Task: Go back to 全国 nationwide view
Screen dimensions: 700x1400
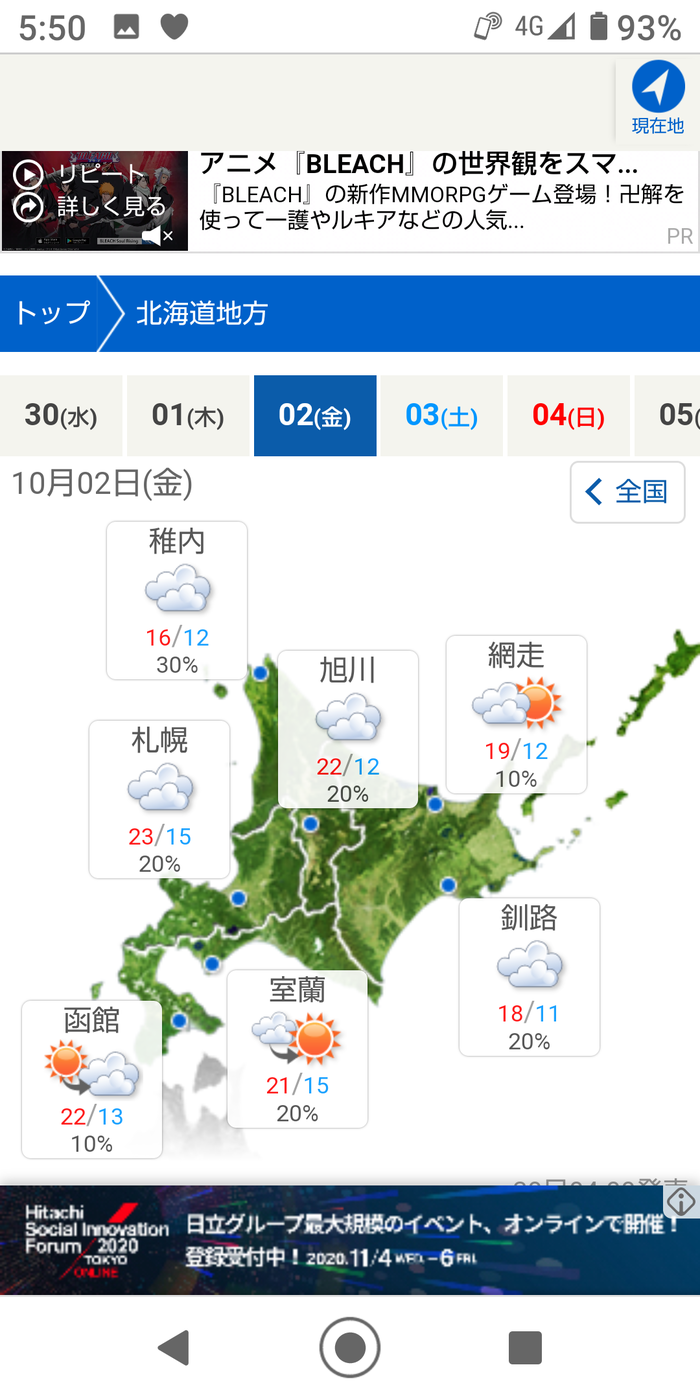Action: point(627,492)
